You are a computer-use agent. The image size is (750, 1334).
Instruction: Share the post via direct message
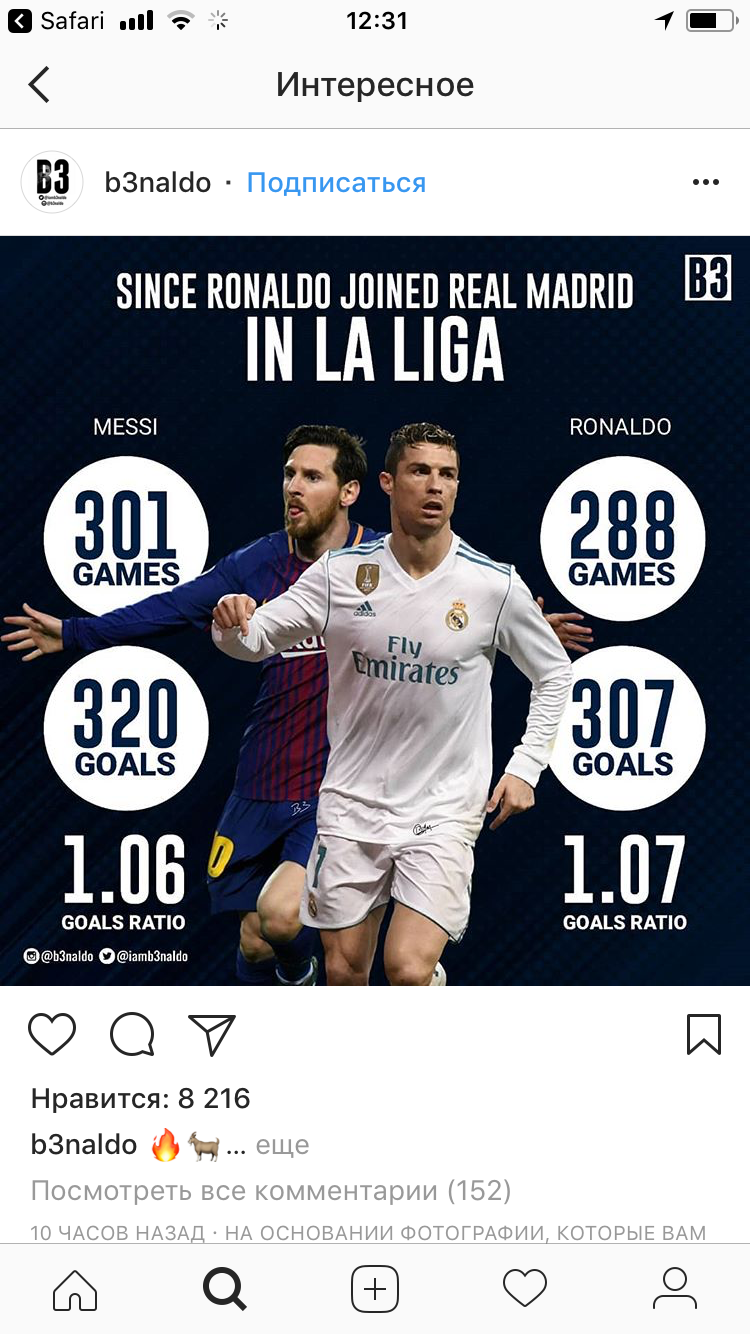(212, 1035)
